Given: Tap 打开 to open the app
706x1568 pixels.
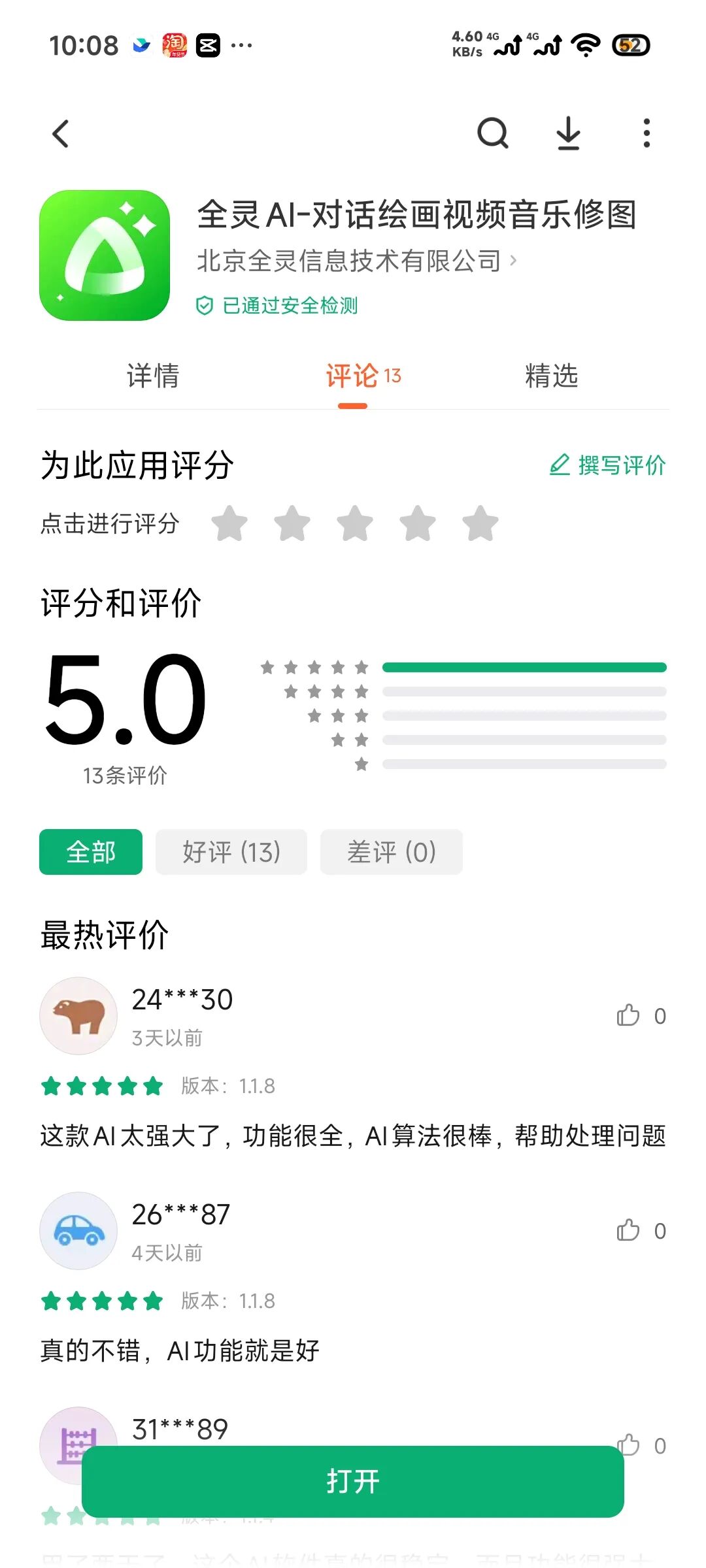Looking at the screenshot, I should tap(353, 1482).
